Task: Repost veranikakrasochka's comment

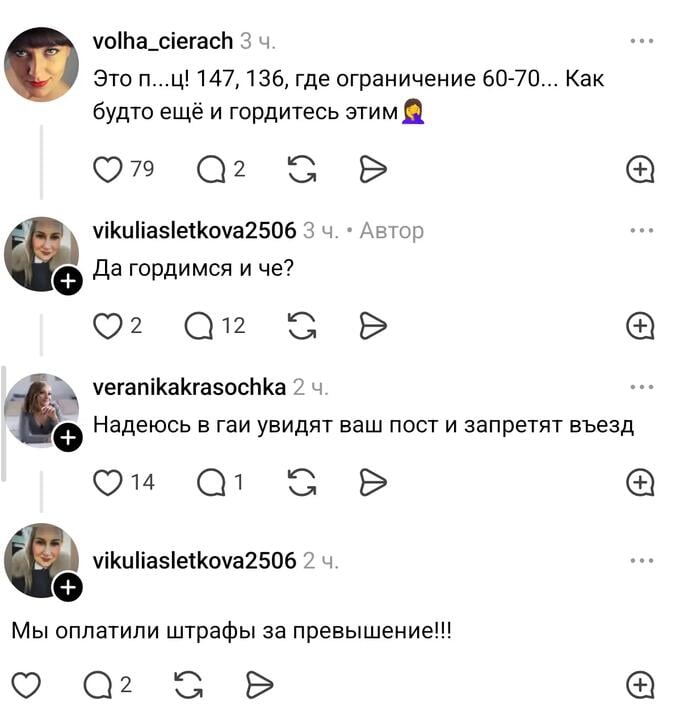Action: pyautogui.click(x=301, y=483)
